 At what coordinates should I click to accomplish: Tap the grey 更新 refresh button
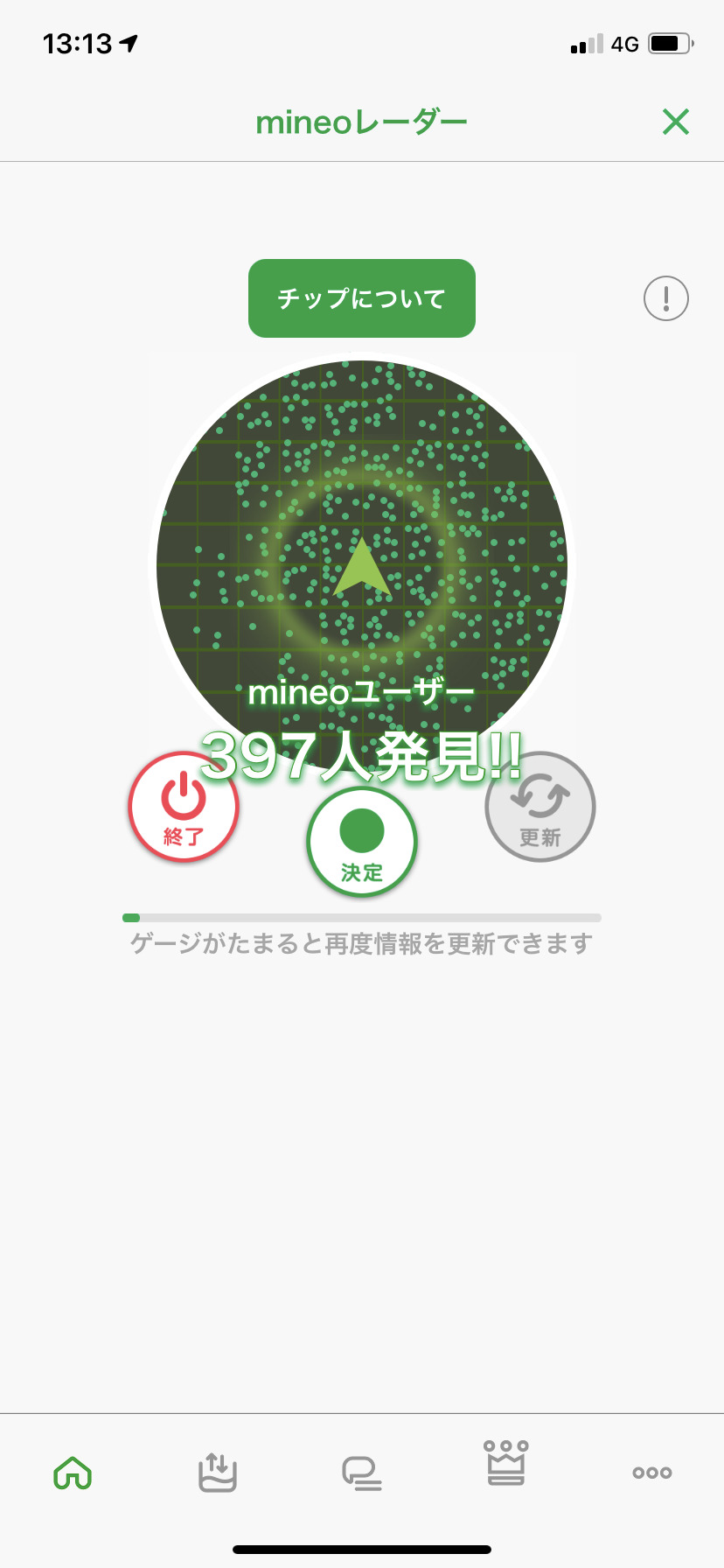pyautogui.click(x=540, y=808)
